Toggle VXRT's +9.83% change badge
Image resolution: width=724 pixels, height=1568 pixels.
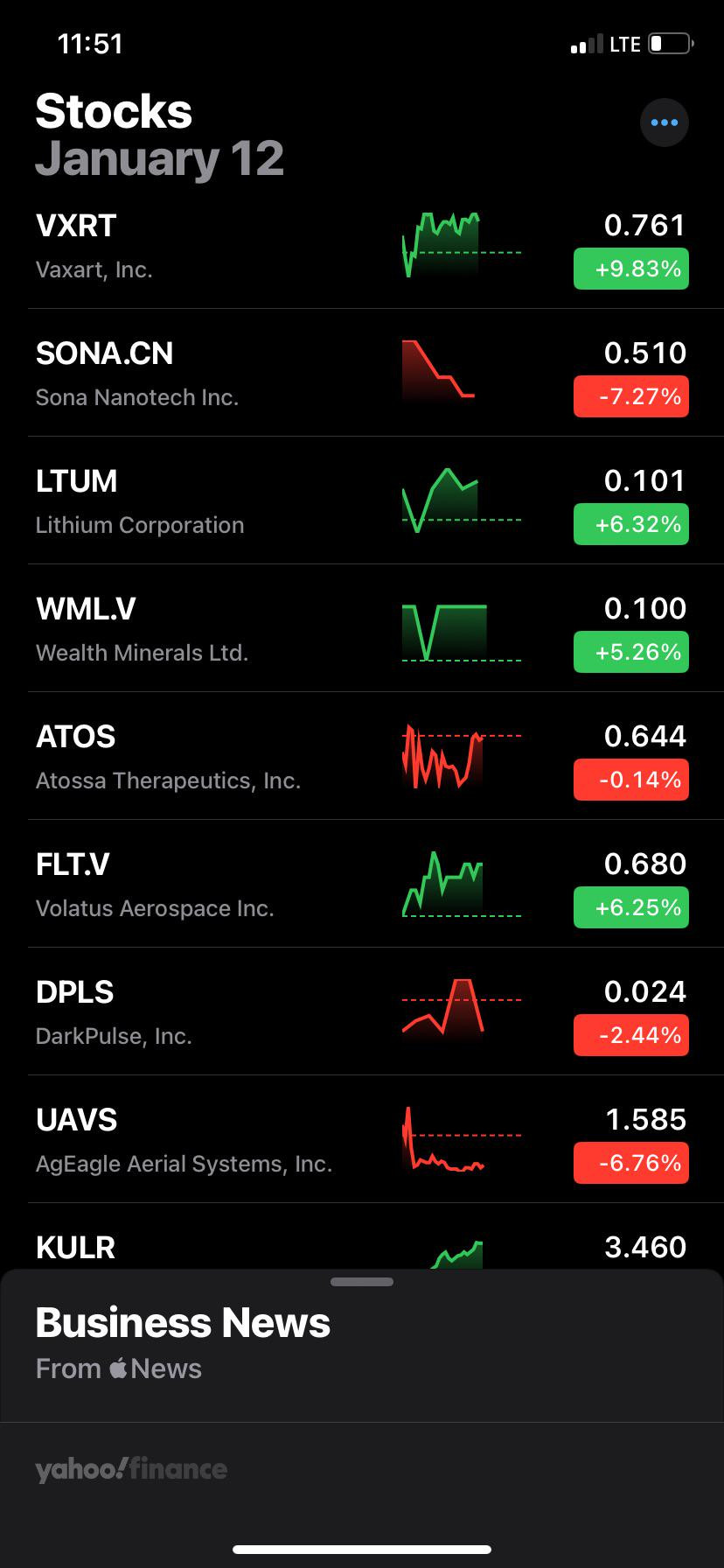coord(631,269)
